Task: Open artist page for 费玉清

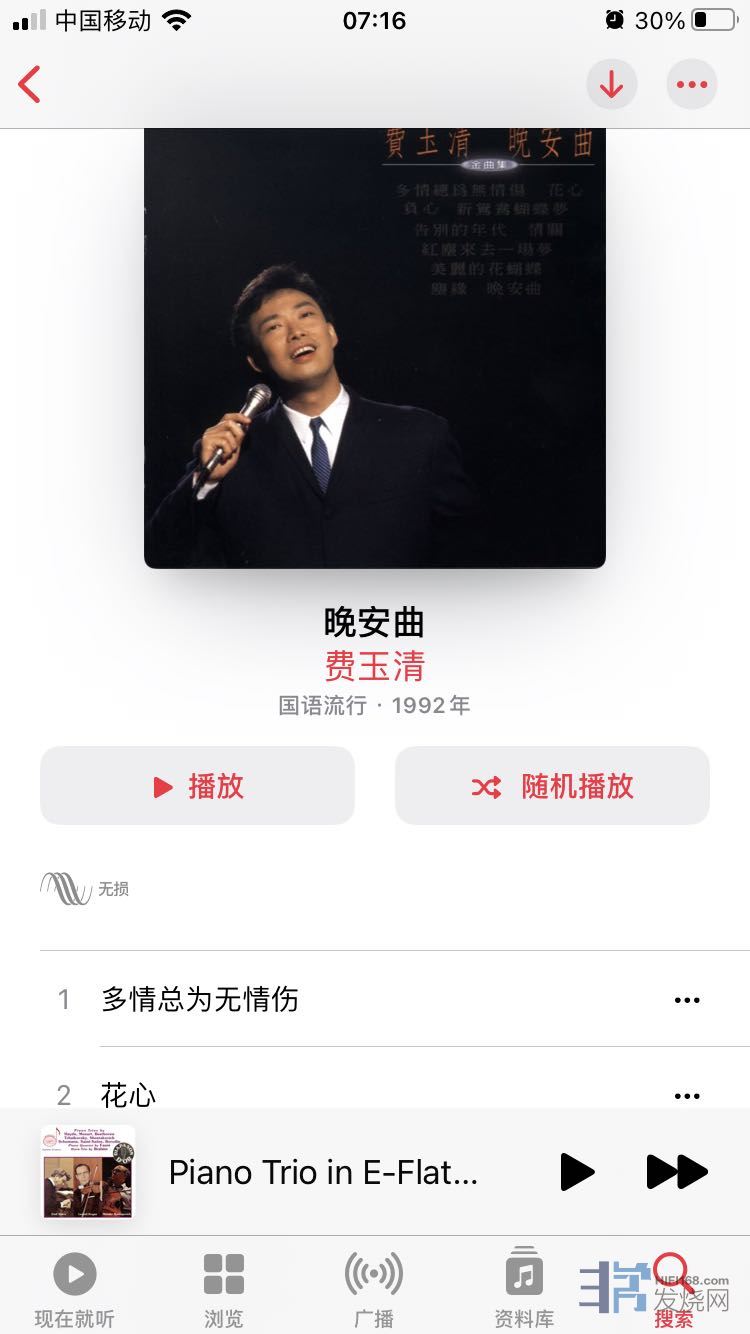Action: tap(374, 666)
